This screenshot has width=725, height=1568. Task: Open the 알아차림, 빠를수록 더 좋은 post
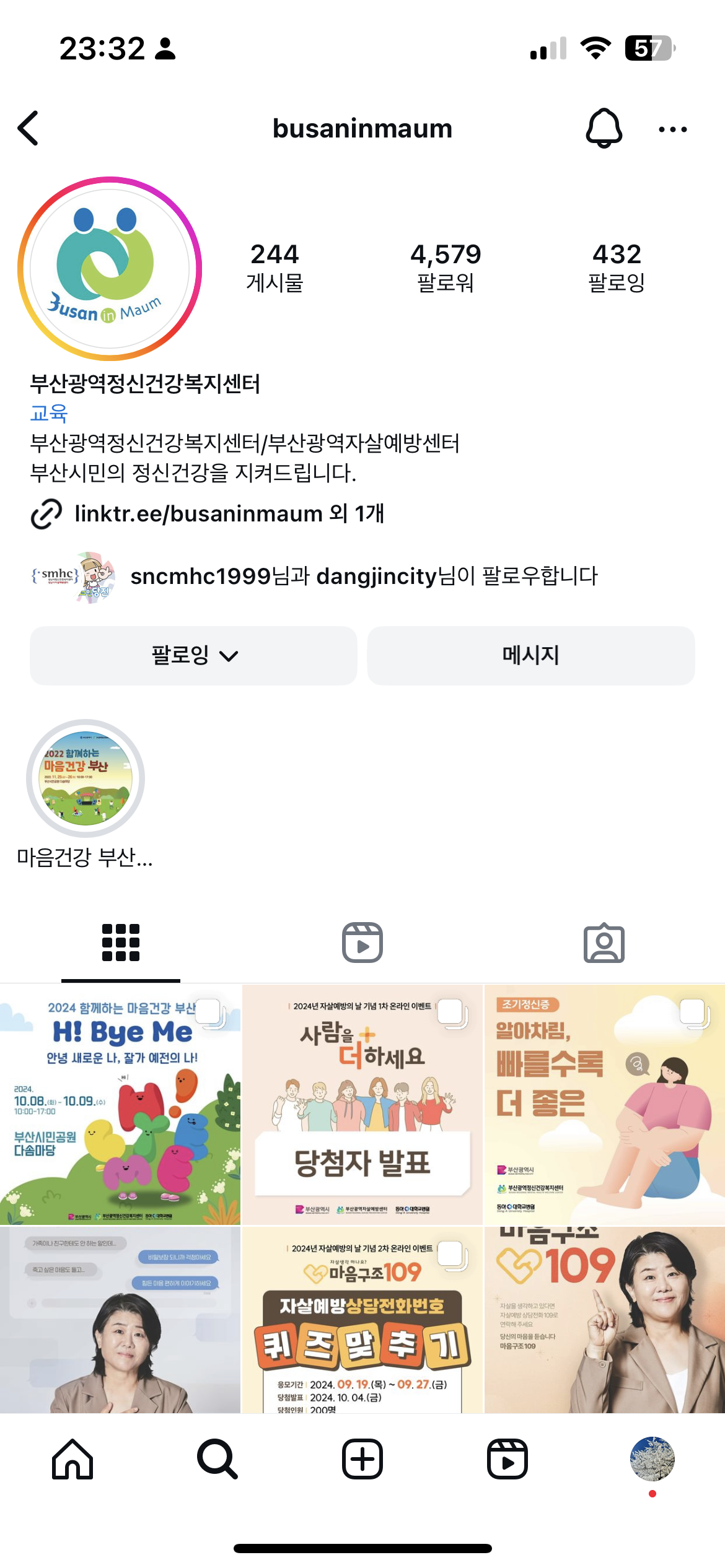point(604,1104)
